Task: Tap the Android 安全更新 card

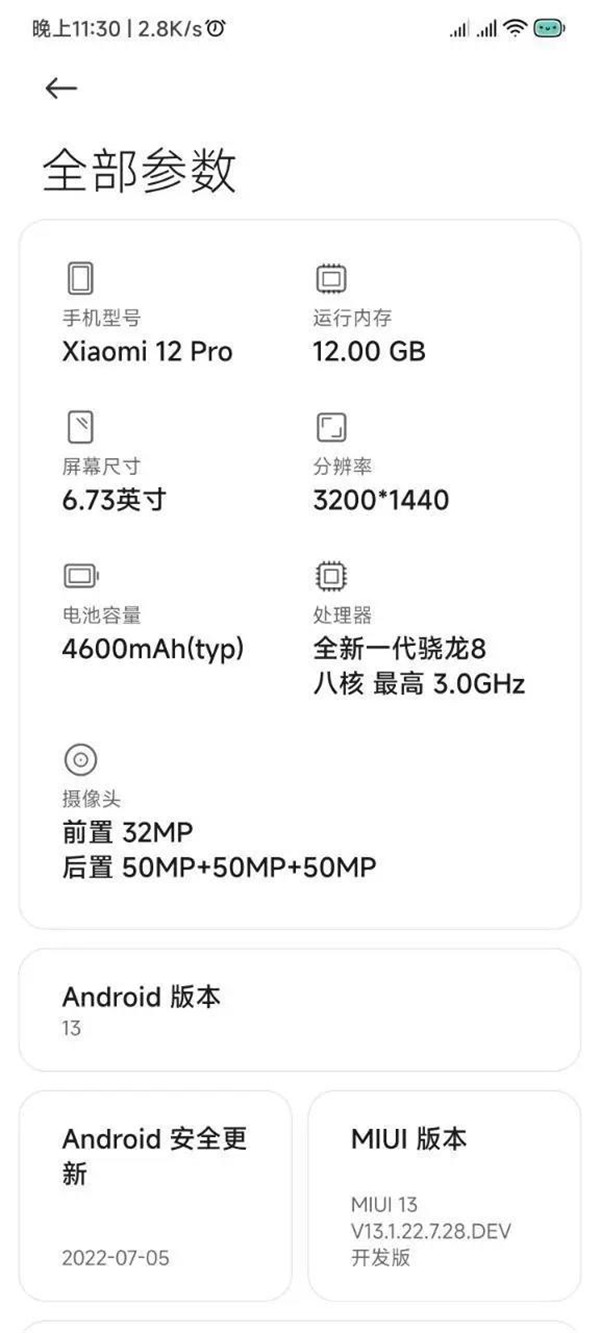Action: pyautogui.click(x=155, y=1195)
